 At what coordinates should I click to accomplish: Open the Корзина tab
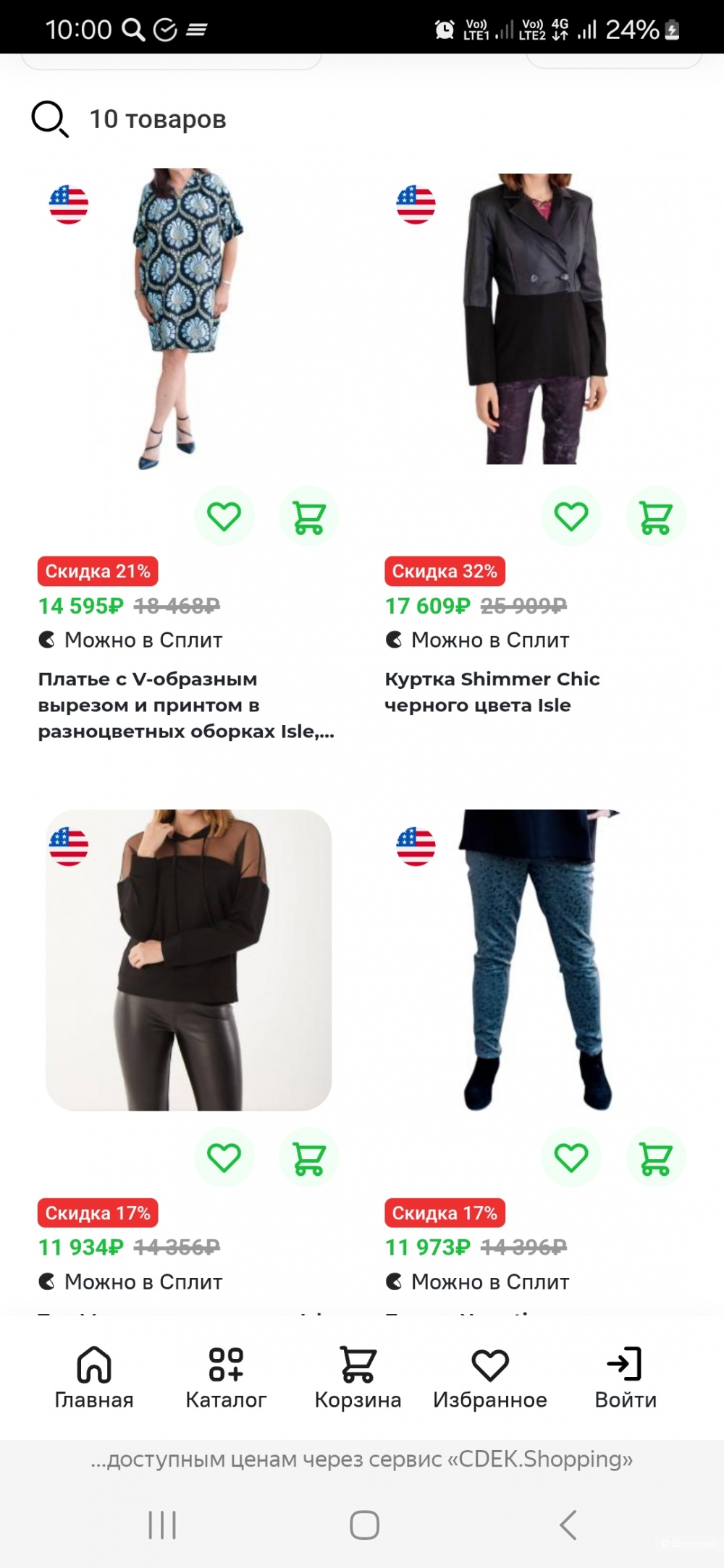(x=358, y=1377)
